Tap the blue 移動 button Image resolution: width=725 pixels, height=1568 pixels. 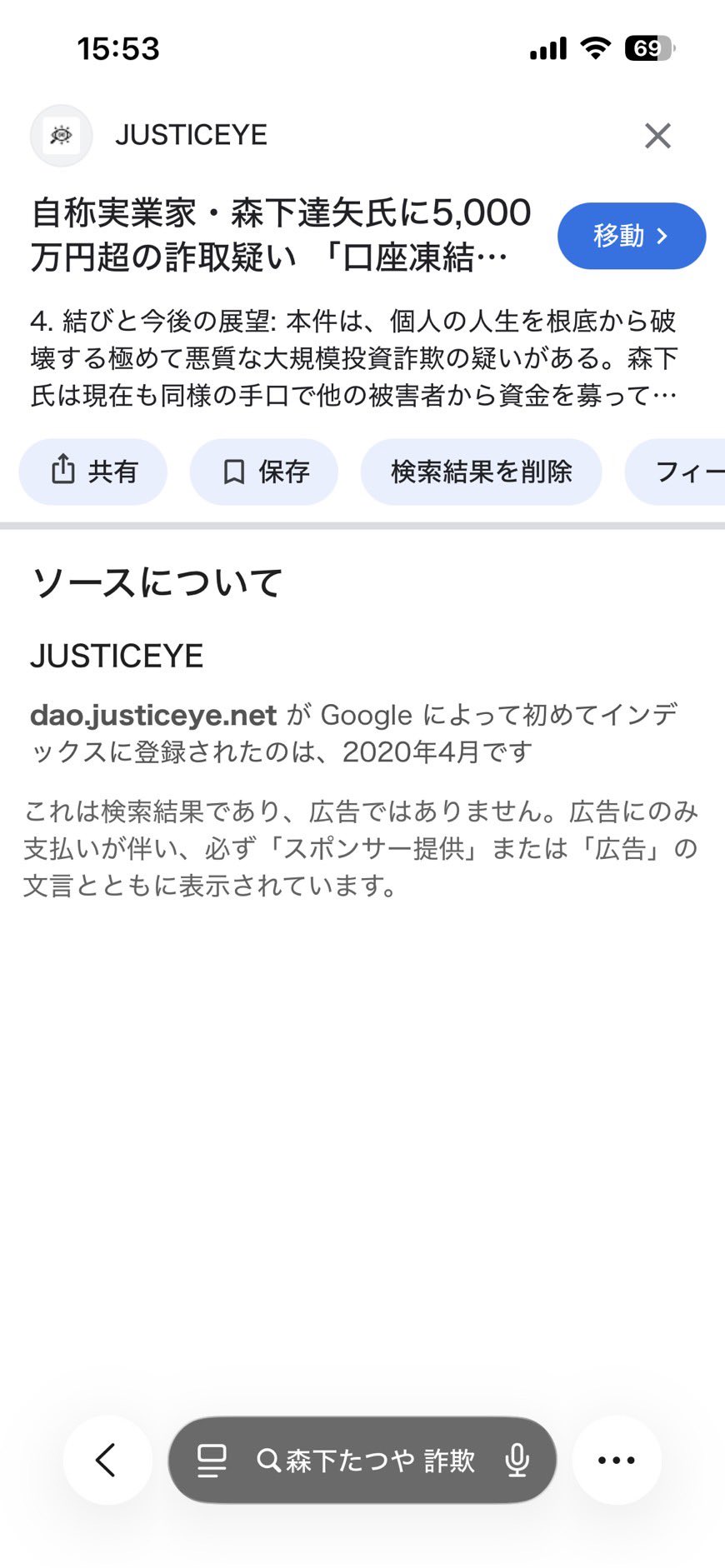coord(631,236)
